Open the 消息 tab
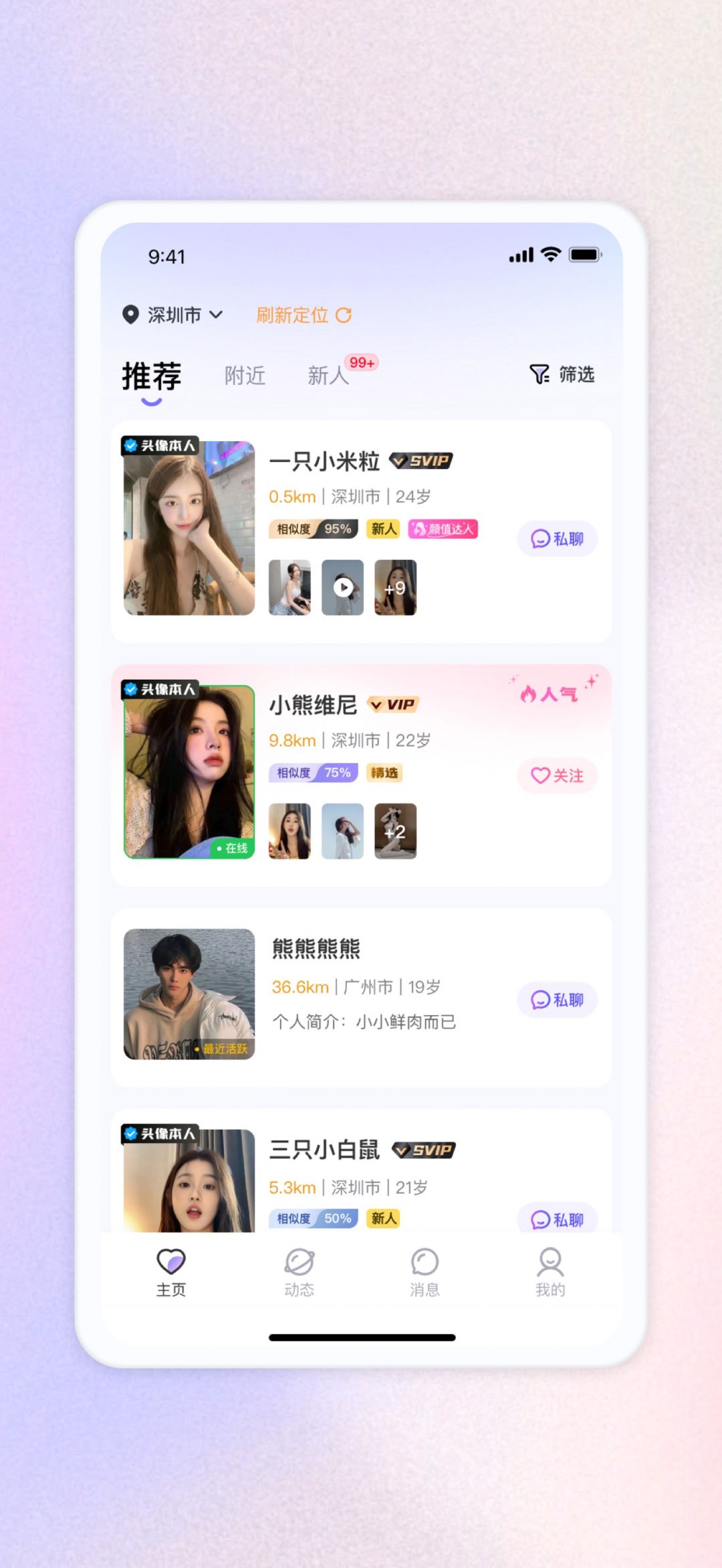Image resolution: width=722 pixels, height=1568 pixels. (425, 1273)
